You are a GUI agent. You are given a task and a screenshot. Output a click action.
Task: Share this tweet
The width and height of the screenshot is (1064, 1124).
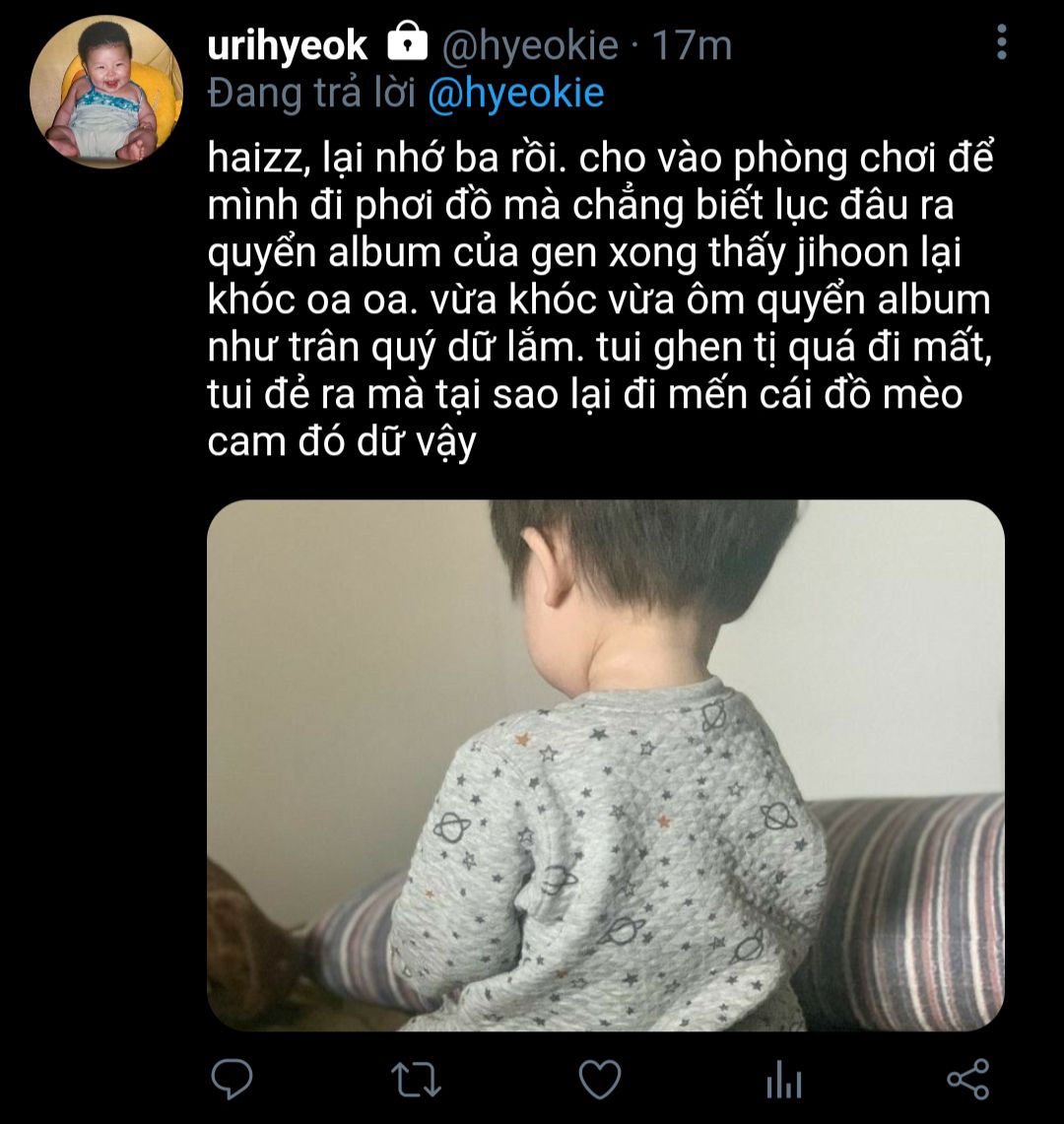(967, 1080)
